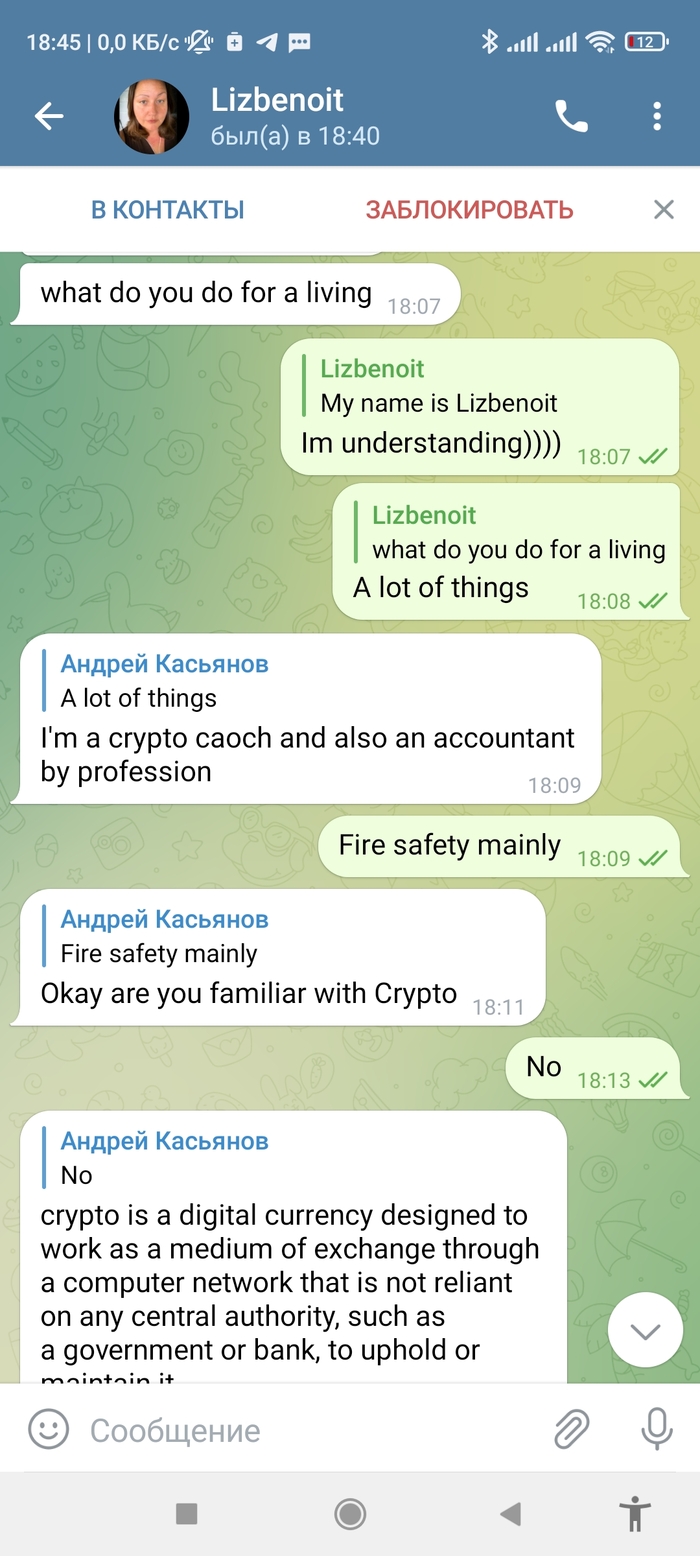This screenshot has width=700, height=1556.
Task: Open the three-dot overflow menu
Action: click(657, 117)
